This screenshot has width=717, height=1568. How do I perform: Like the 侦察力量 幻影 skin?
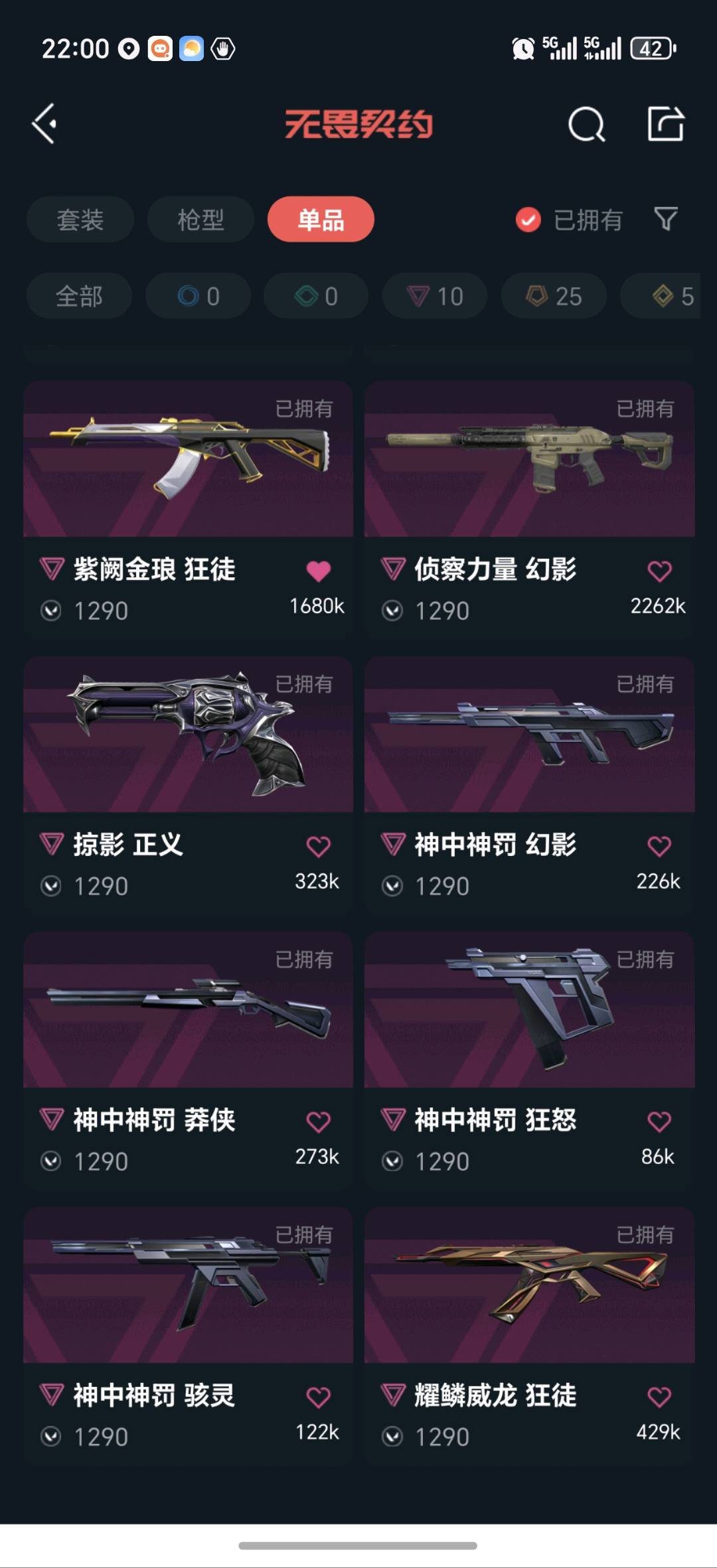point(659,571)
